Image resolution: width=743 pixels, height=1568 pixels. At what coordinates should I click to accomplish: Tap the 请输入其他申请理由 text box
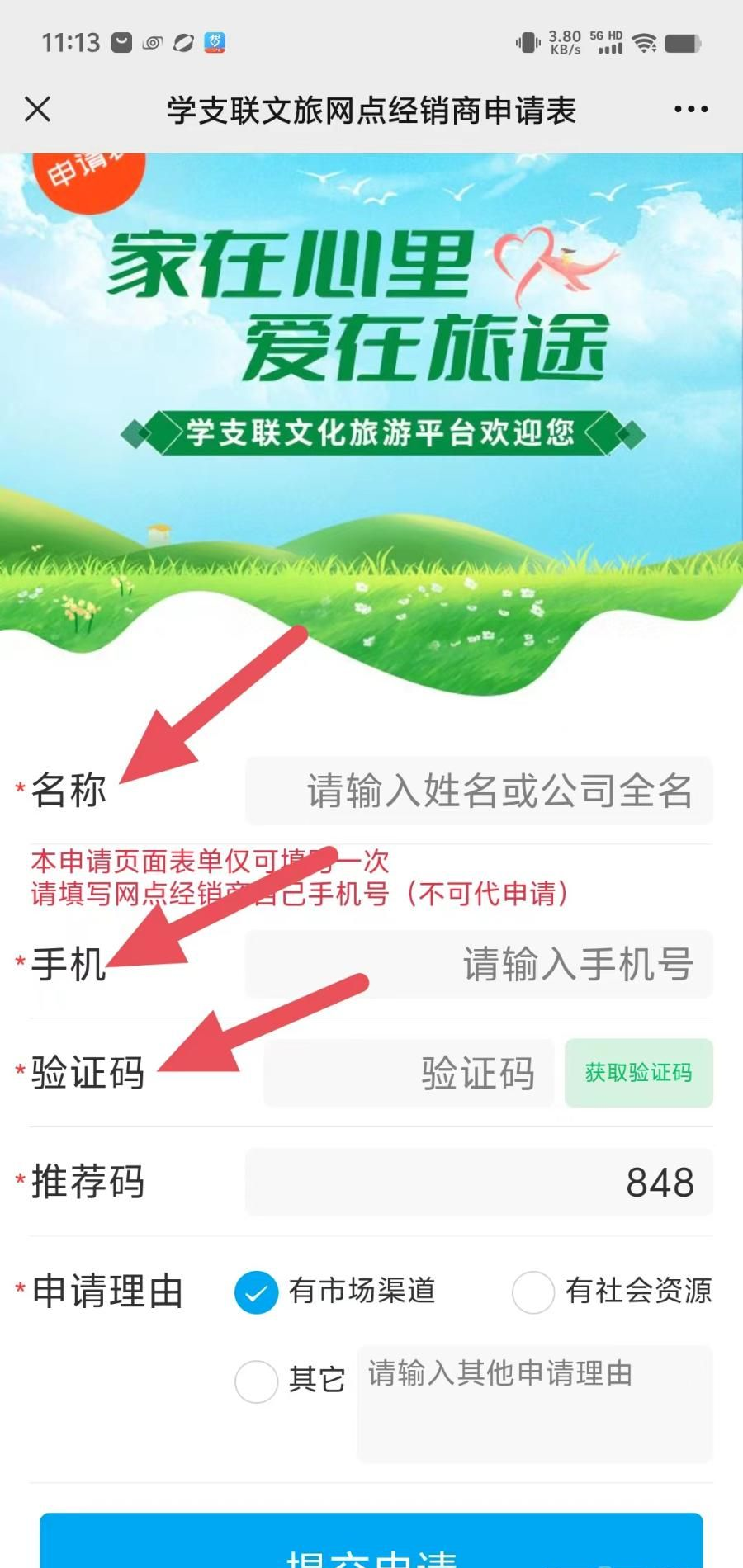(534, 1403)
